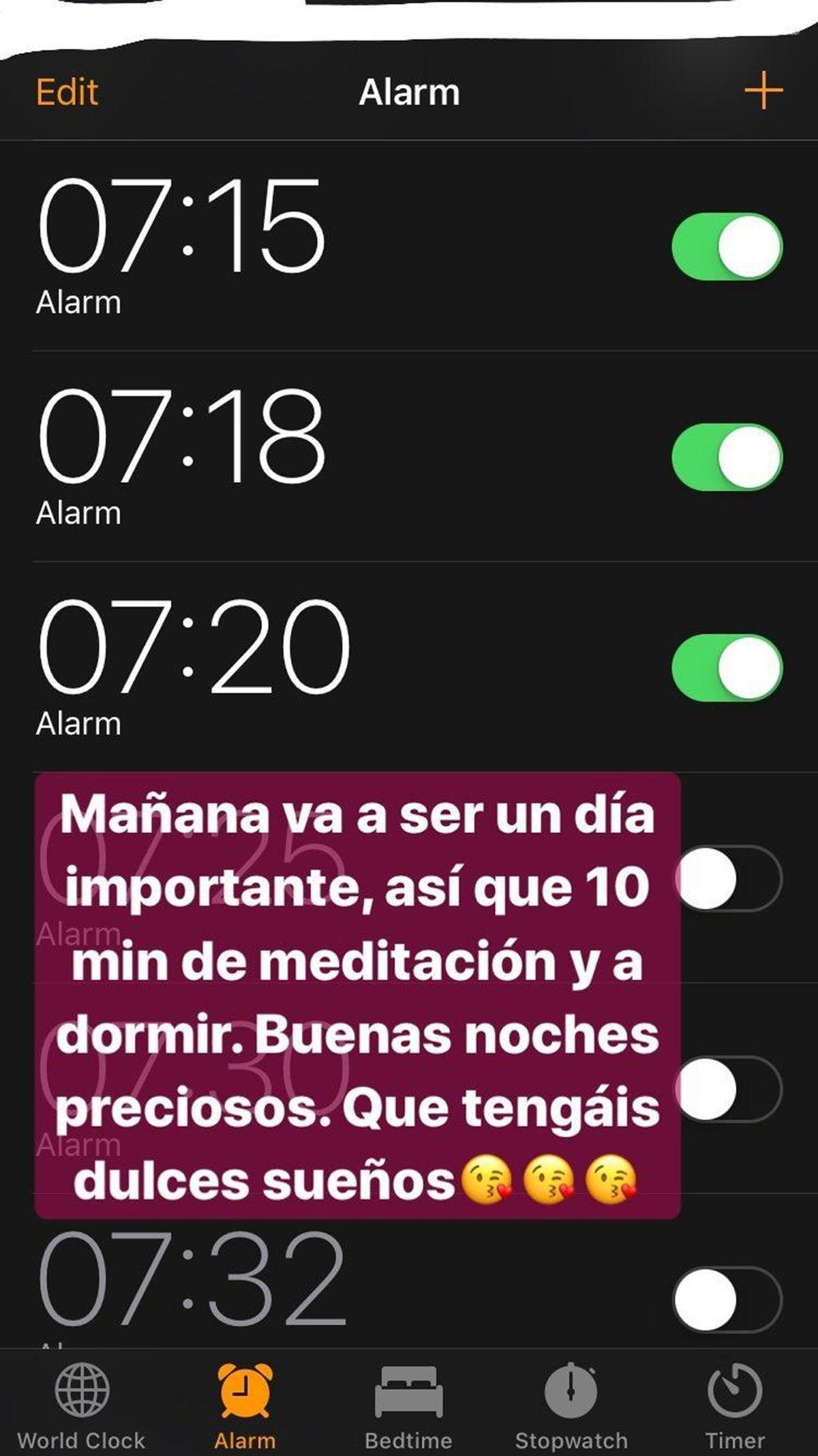This screenshot has width=818, height=1456.
Task: Turn off the 07:15 alarm
Action: [727, 246]
